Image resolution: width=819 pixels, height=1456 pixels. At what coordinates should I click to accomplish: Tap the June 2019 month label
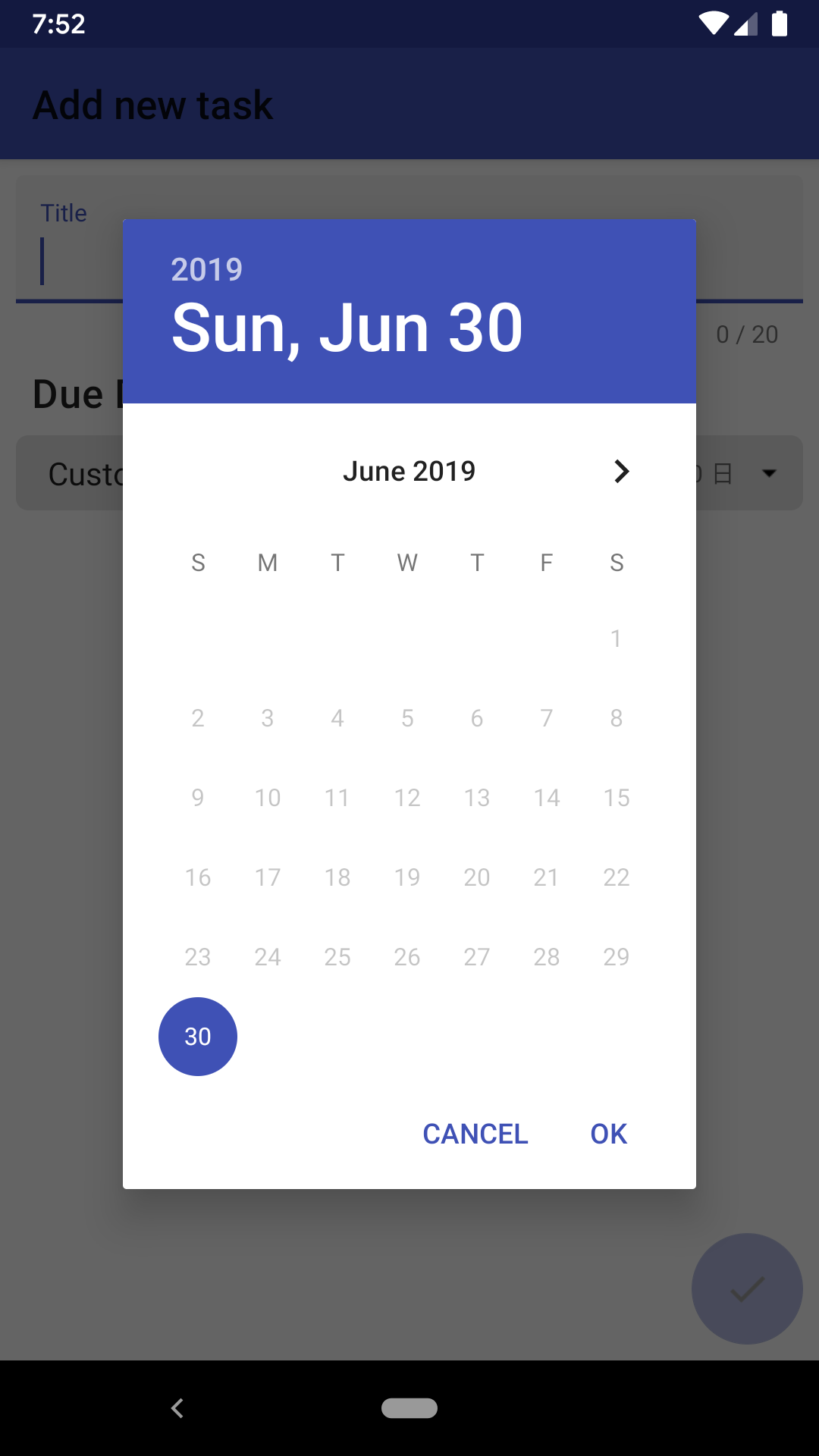tap(409, 471)
